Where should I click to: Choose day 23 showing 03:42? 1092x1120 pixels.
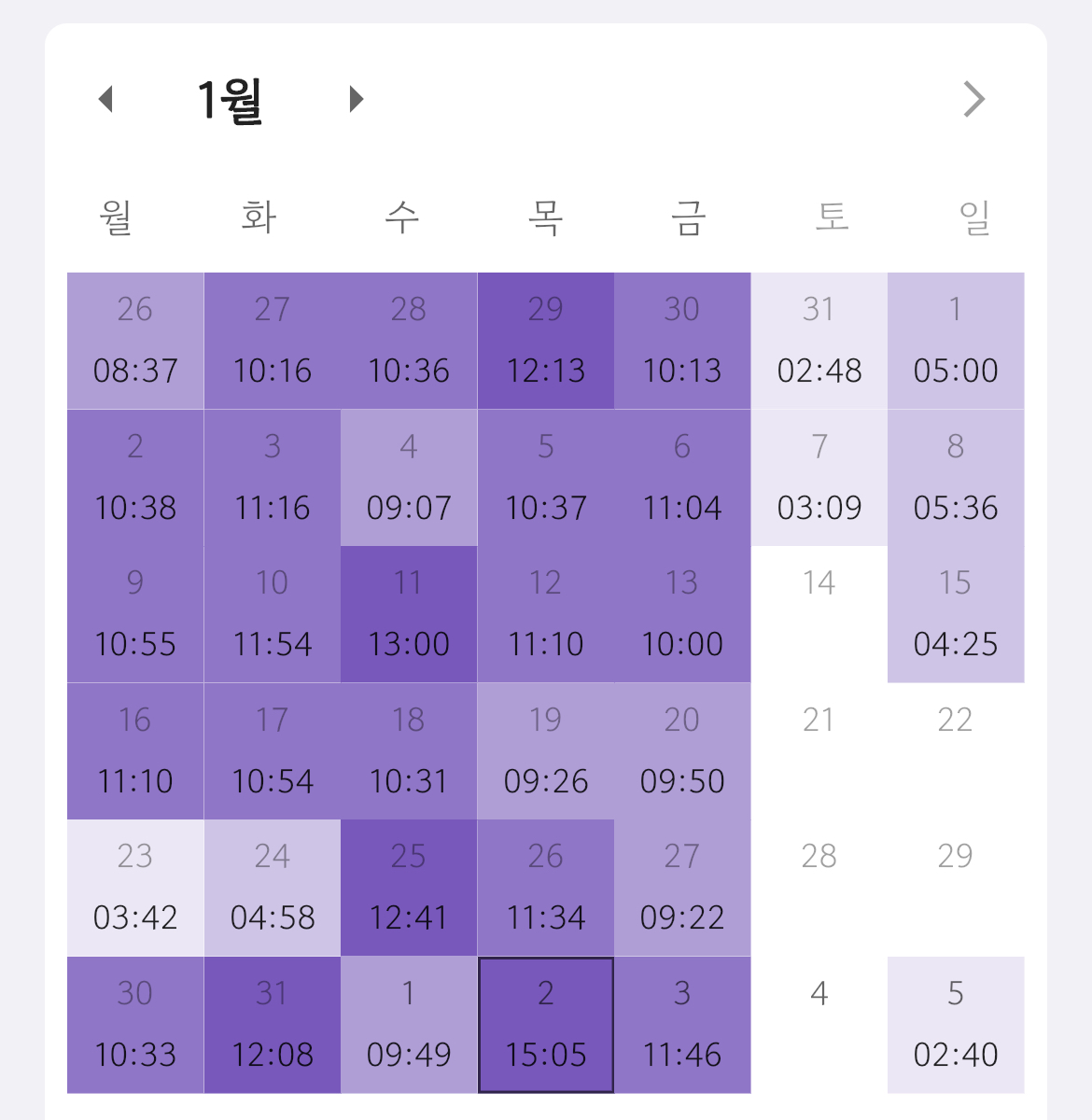[135, 888]
